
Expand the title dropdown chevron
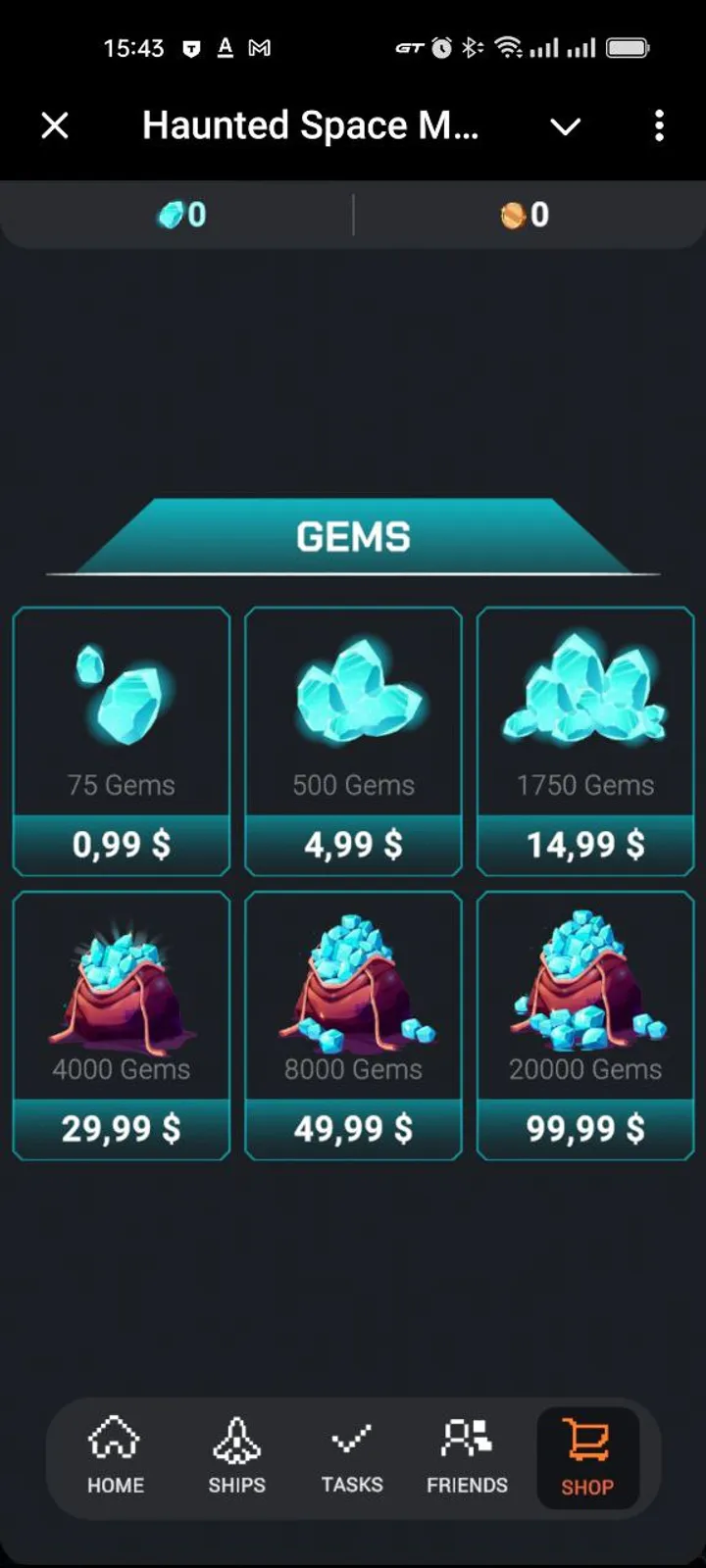[x=565, y=126]
